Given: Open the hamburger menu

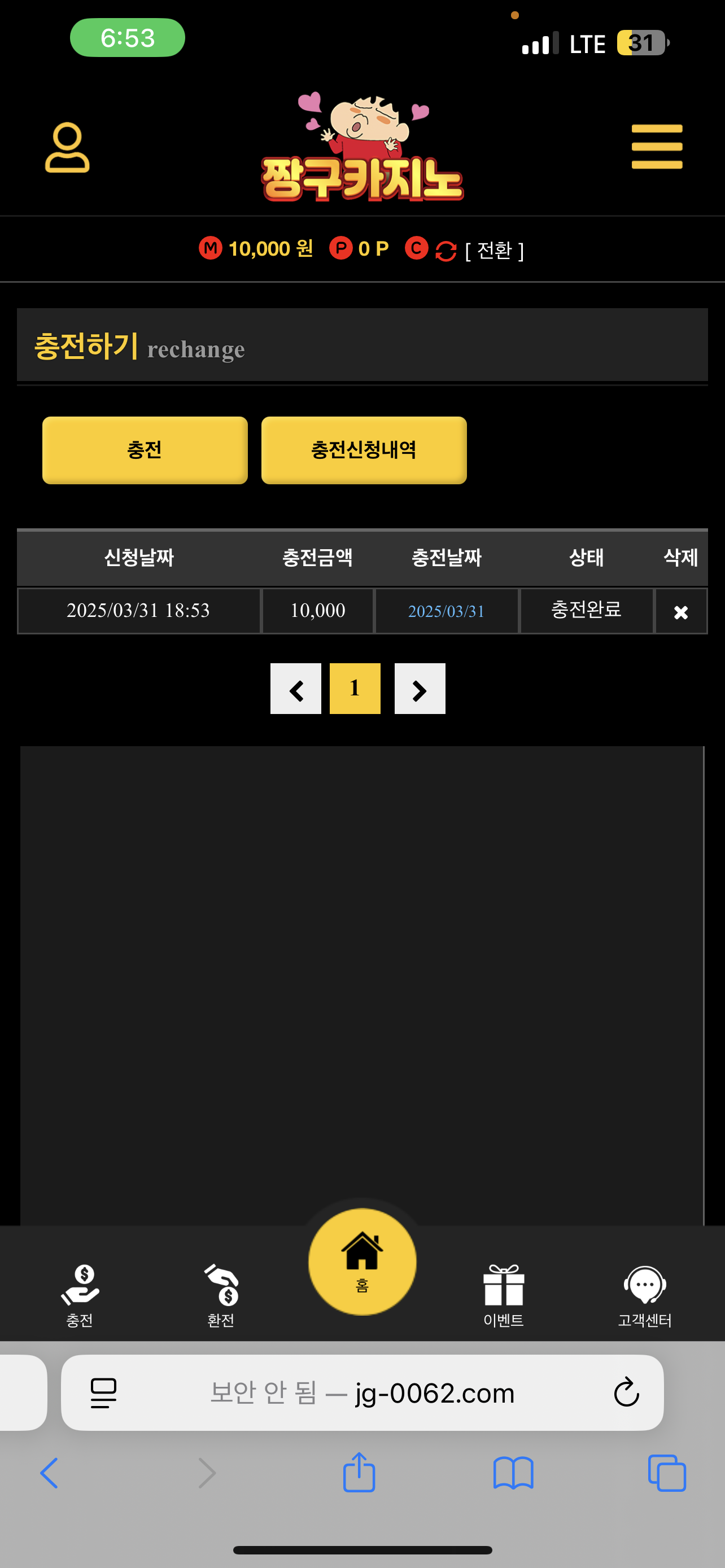Looking at the screenshot, I should click(x=656, y=147).
